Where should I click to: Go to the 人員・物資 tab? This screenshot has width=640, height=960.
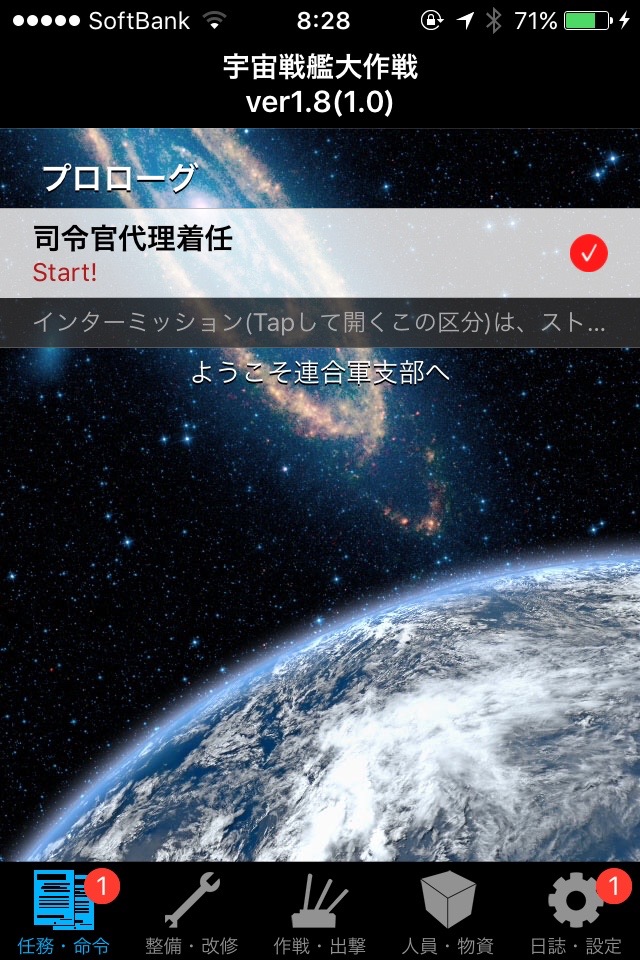[448, 911]
